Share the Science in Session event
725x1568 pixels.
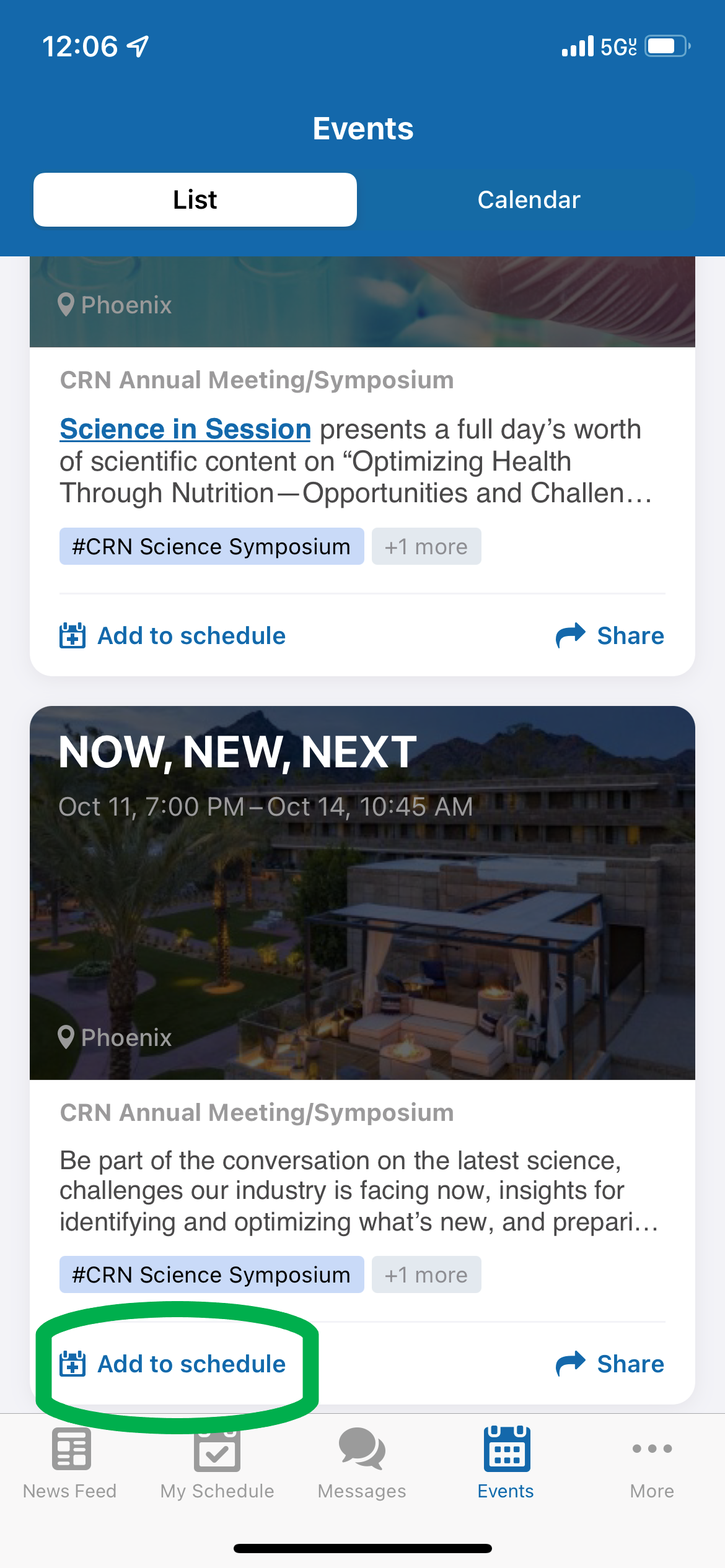click(610, 636)
